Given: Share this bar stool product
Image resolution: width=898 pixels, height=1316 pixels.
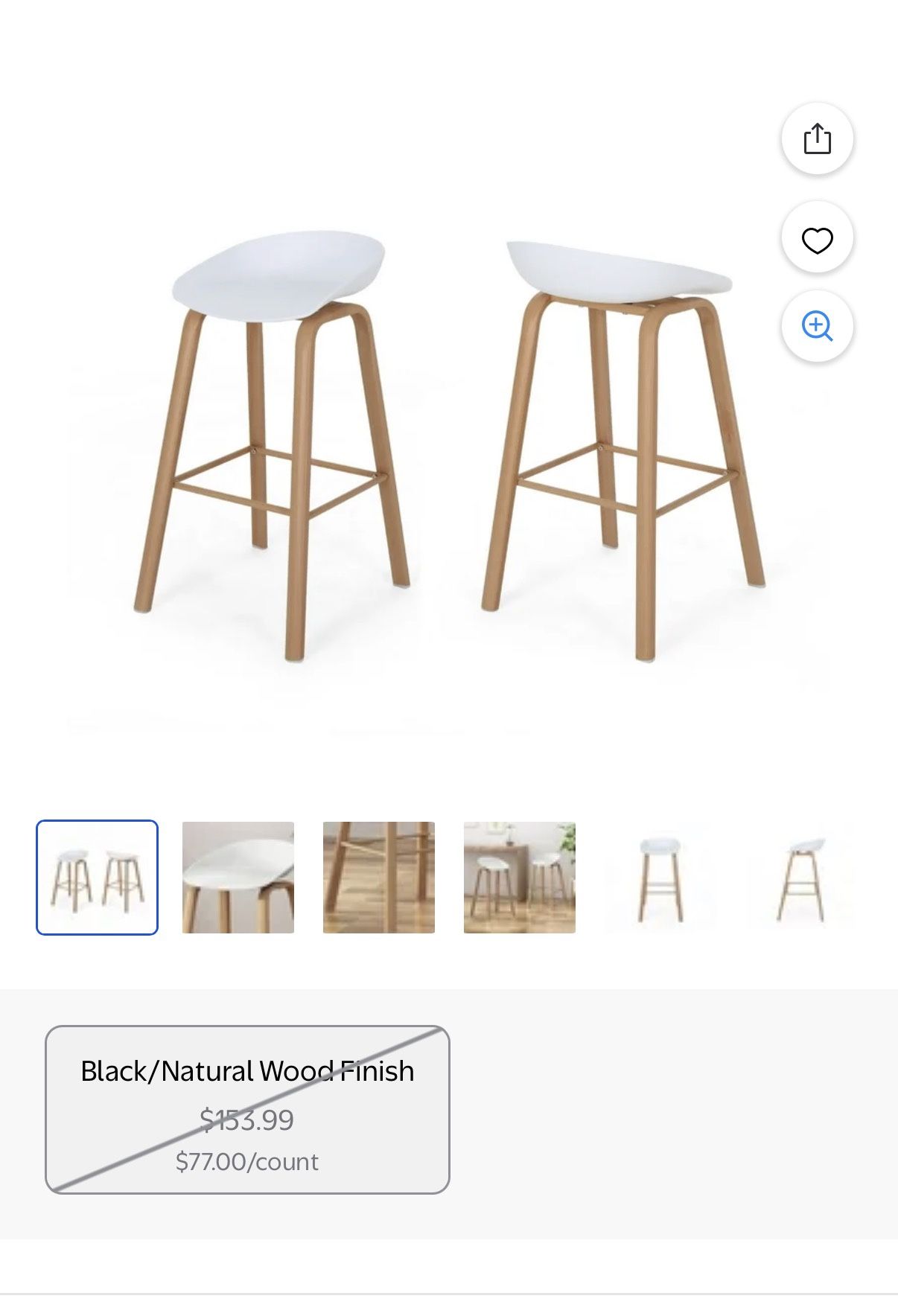Looking at the screenshot, I should point(817,139).
